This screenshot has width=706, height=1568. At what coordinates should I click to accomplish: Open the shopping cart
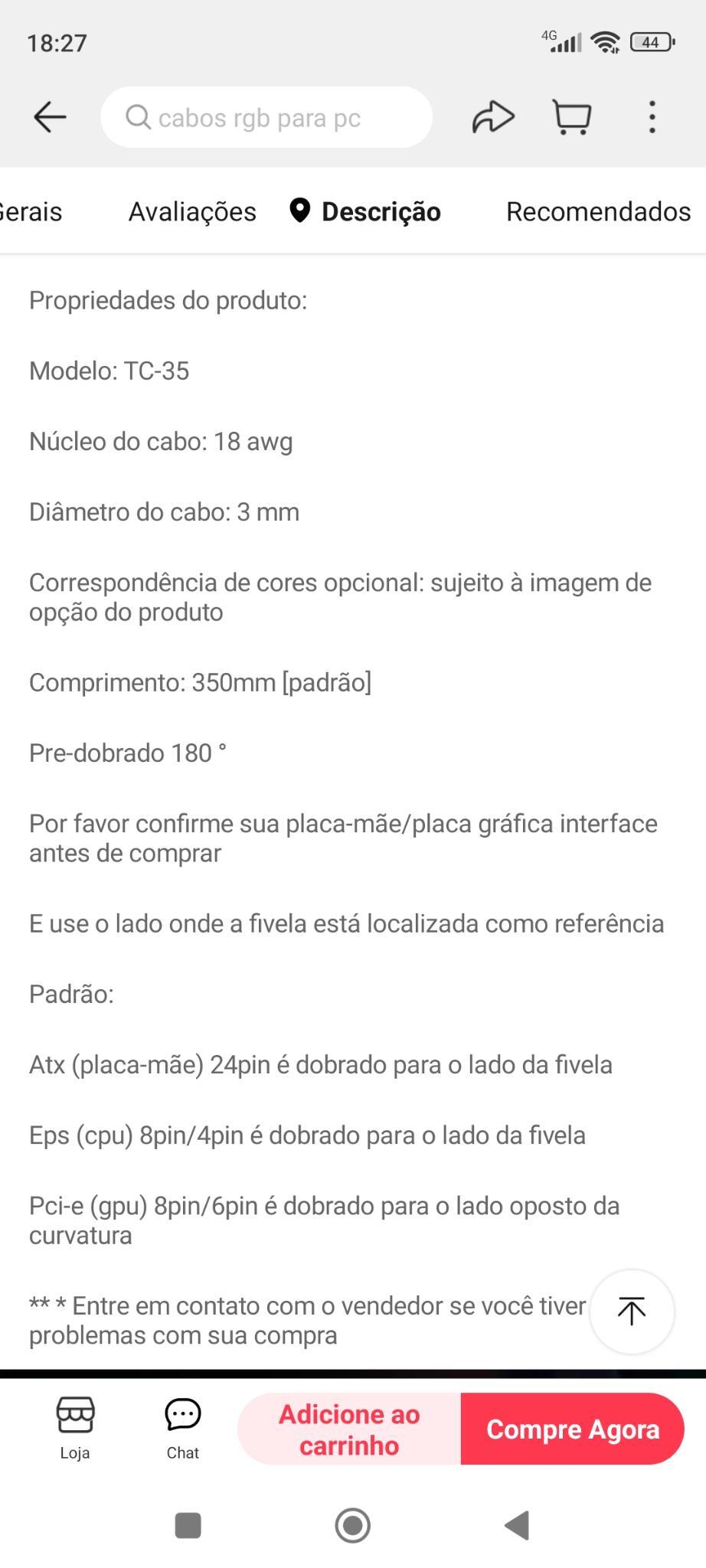[x=572, y=117]
